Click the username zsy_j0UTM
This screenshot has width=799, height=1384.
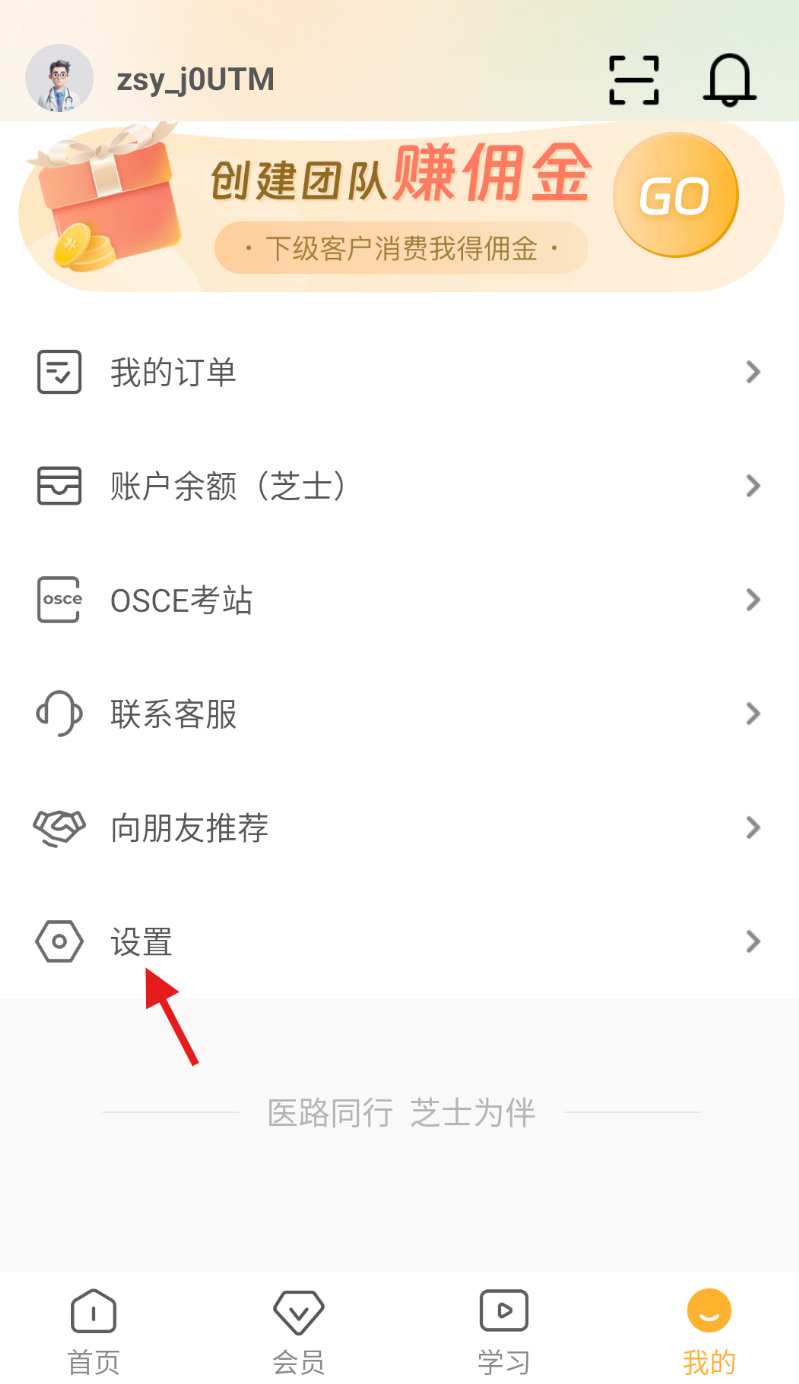pos(196,79)
